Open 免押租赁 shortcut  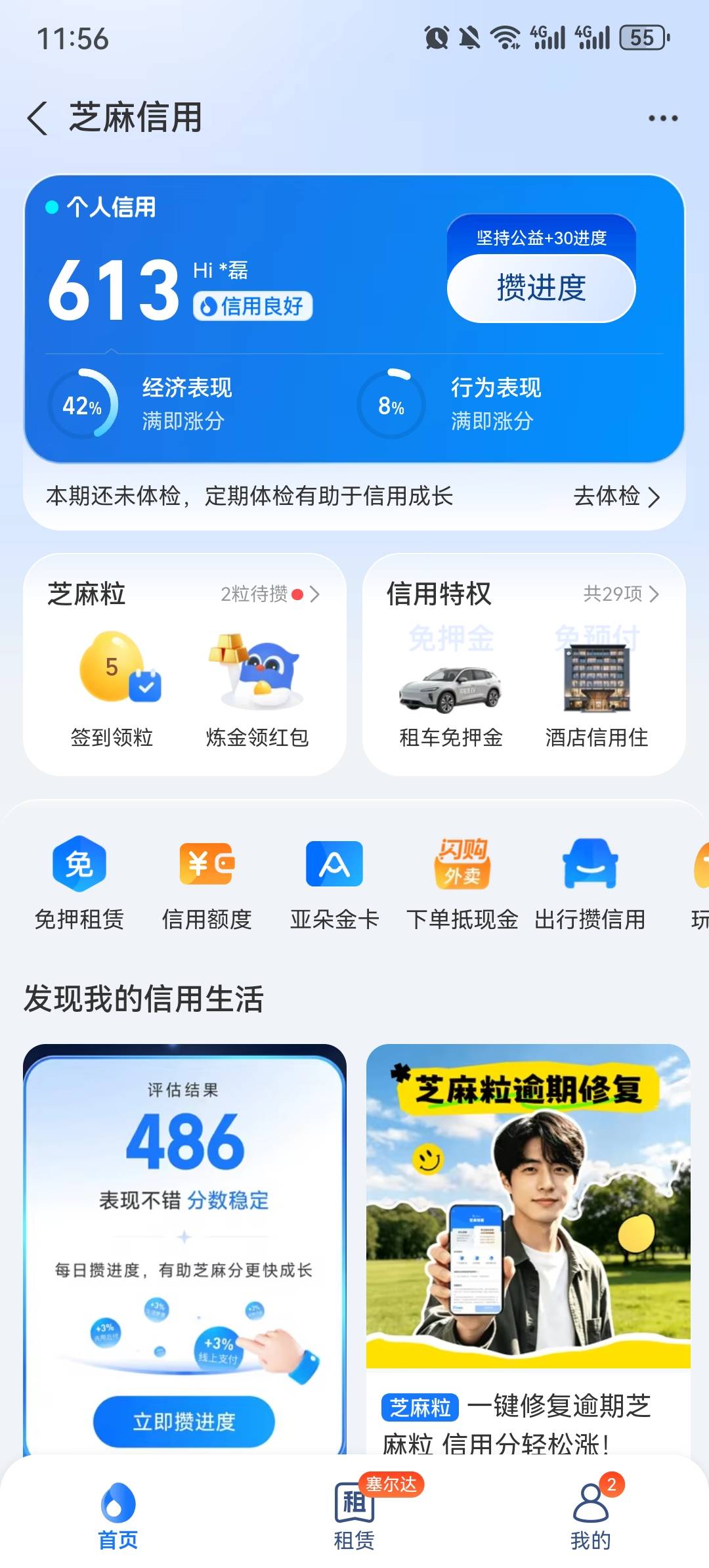tap(79, 883)
